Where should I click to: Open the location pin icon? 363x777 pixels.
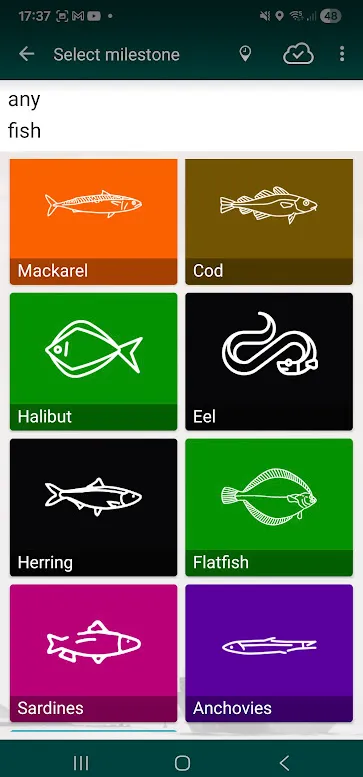[x=245, y=54]
